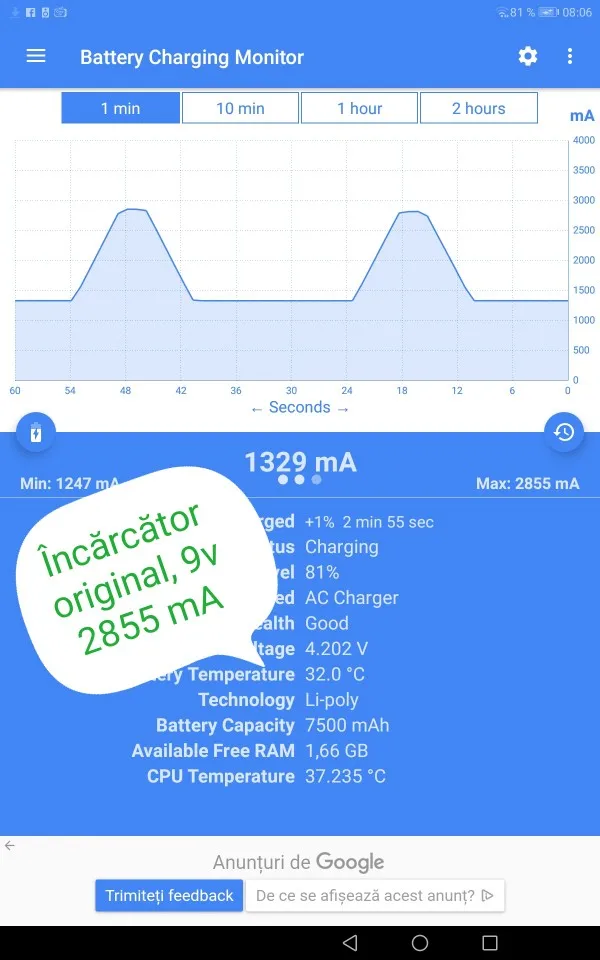Open the settings gear
The height and width of the screenshot is (960, 600).
coord(528,56)
